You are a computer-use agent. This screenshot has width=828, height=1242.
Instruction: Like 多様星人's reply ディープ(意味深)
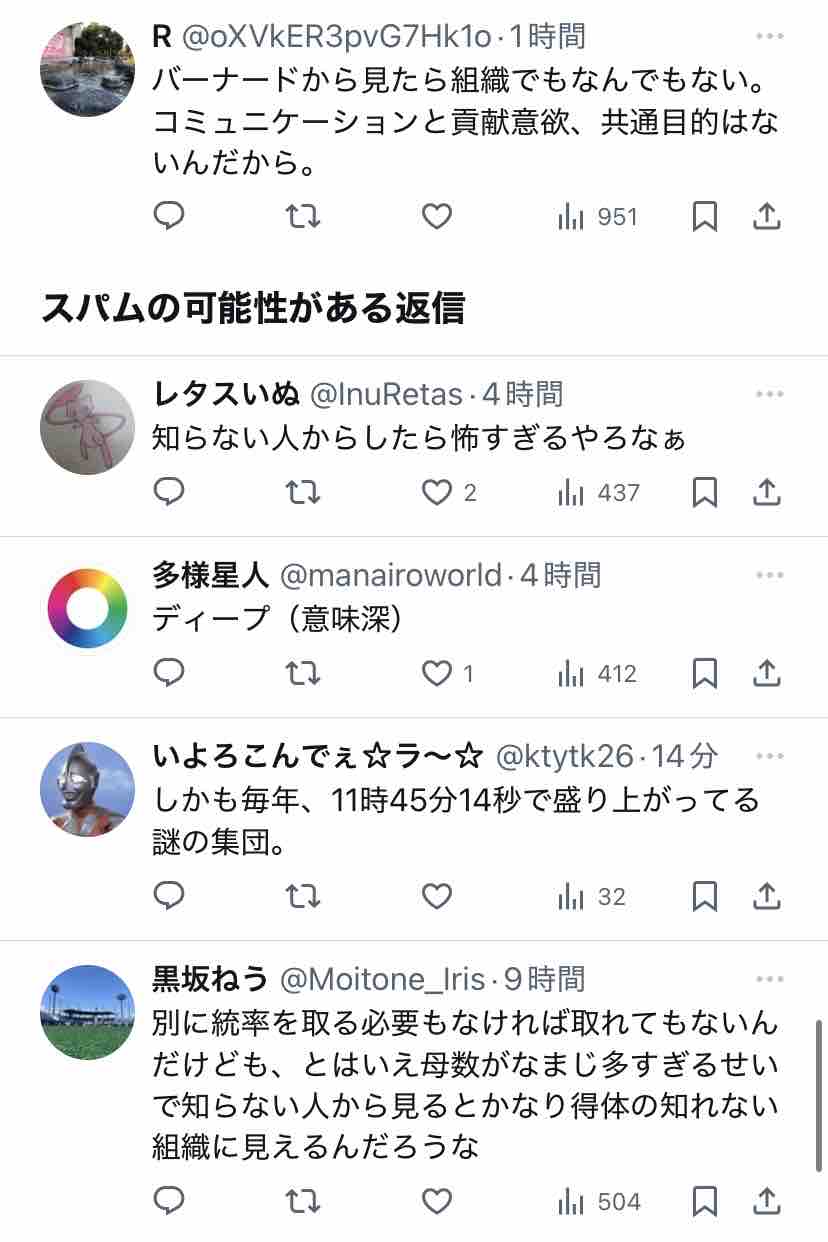pos(436,673)
